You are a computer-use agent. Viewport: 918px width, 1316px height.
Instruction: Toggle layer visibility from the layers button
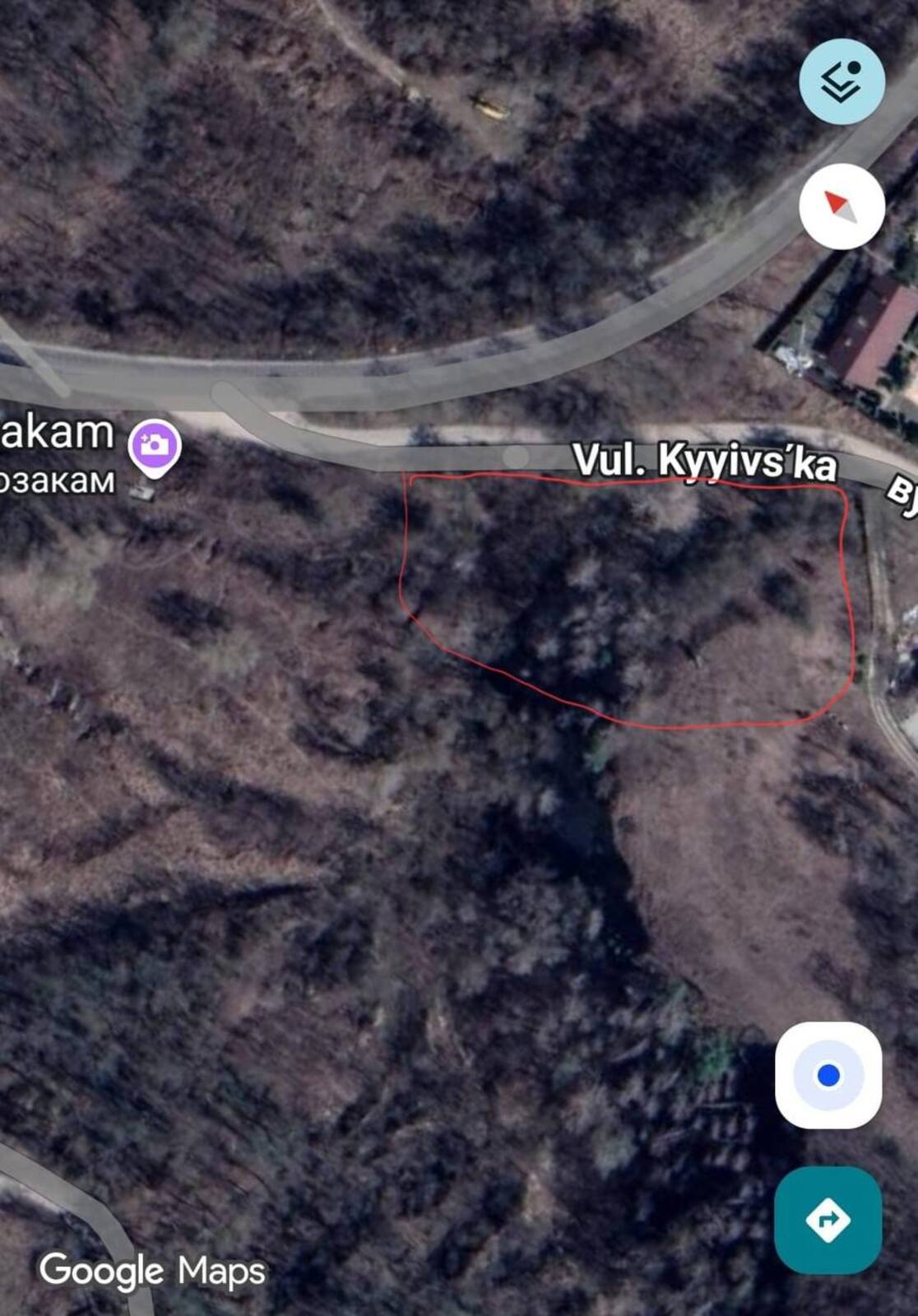click(x=841, y=81)
